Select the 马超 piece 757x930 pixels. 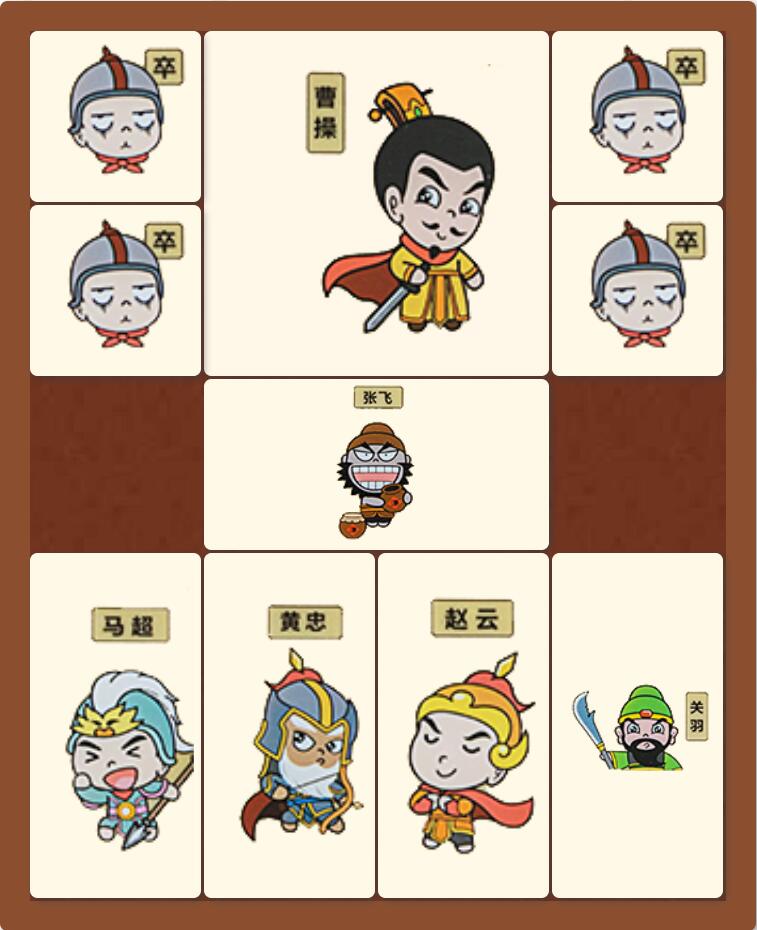115,726
